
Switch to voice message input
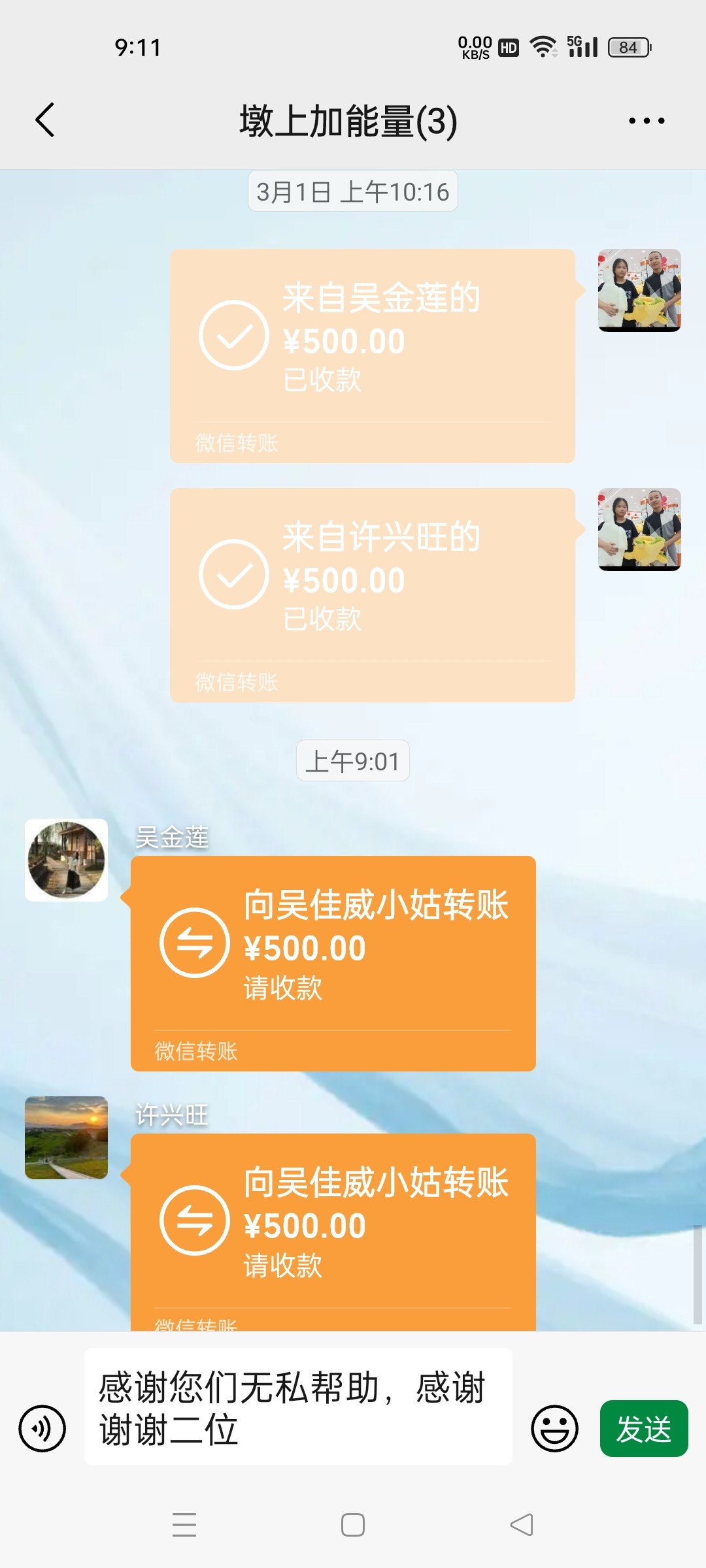tap(42, 1428)
